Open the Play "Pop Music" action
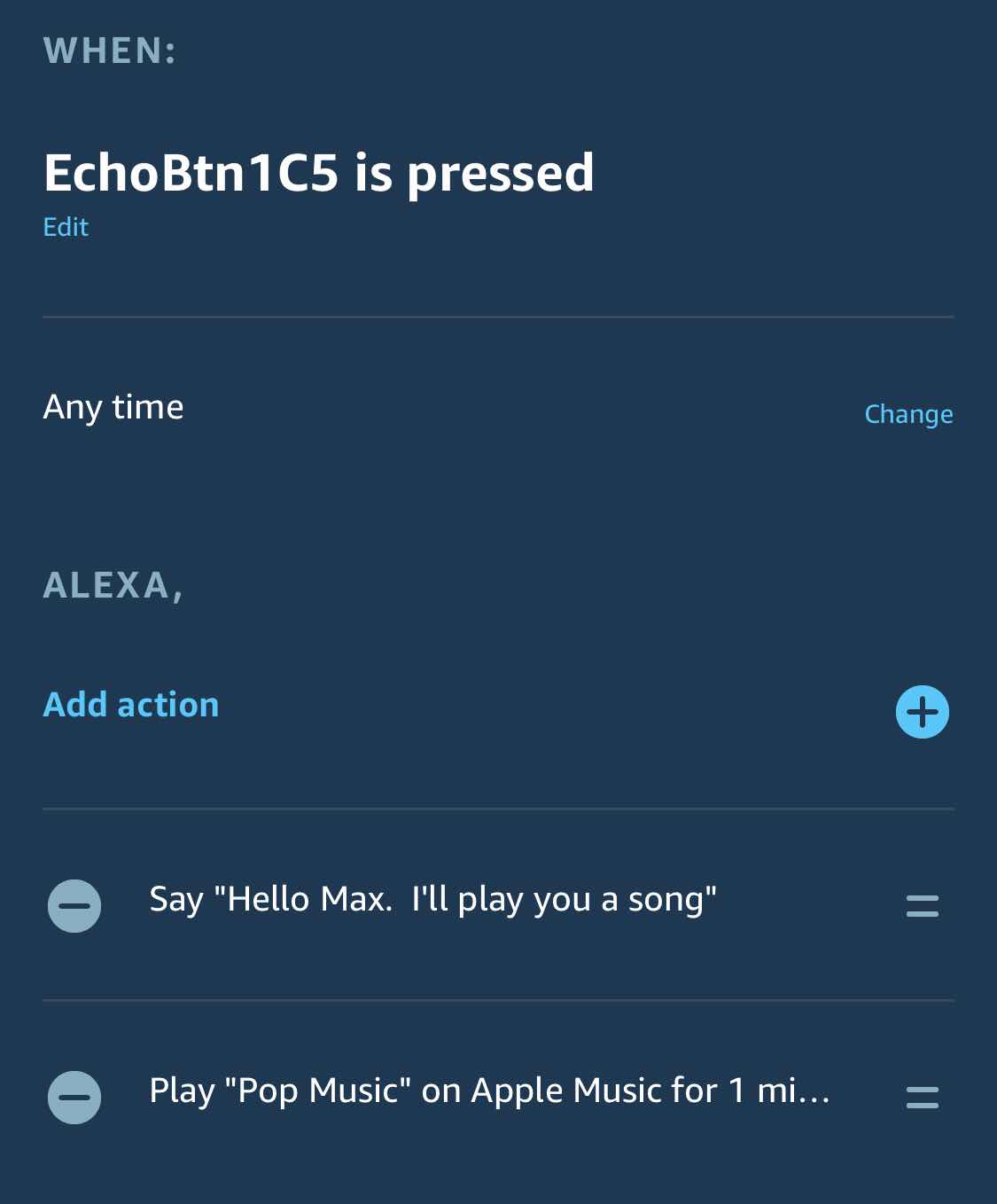The image size is (997, 1204). (489, 1091)
